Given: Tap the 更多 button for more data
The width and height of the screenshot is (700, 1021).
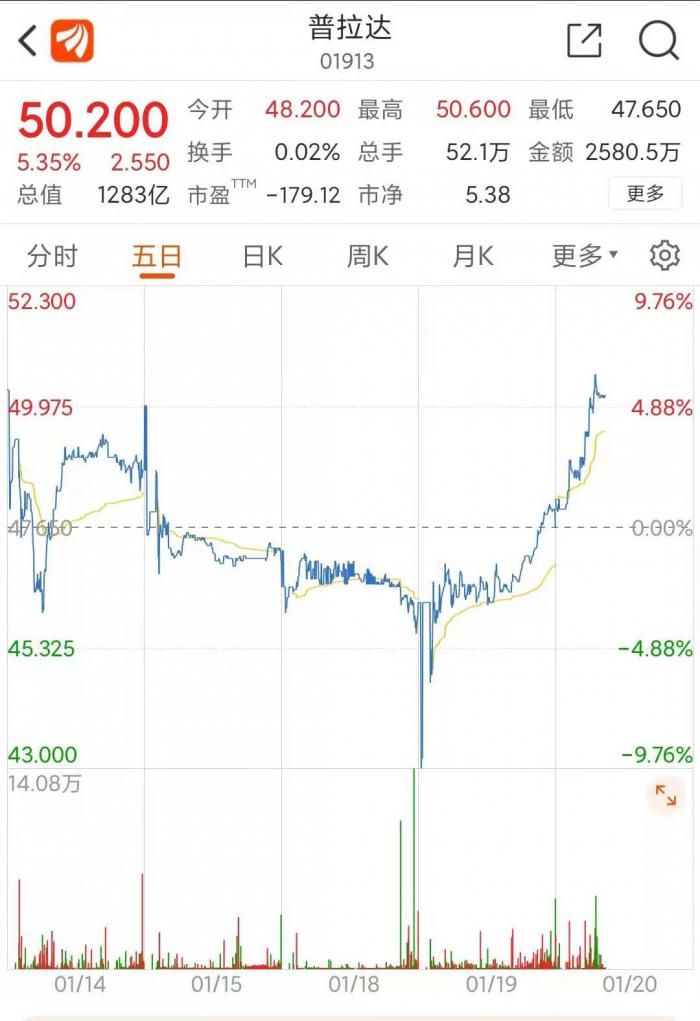Looking at the screenshot, I should click(644, 193).
